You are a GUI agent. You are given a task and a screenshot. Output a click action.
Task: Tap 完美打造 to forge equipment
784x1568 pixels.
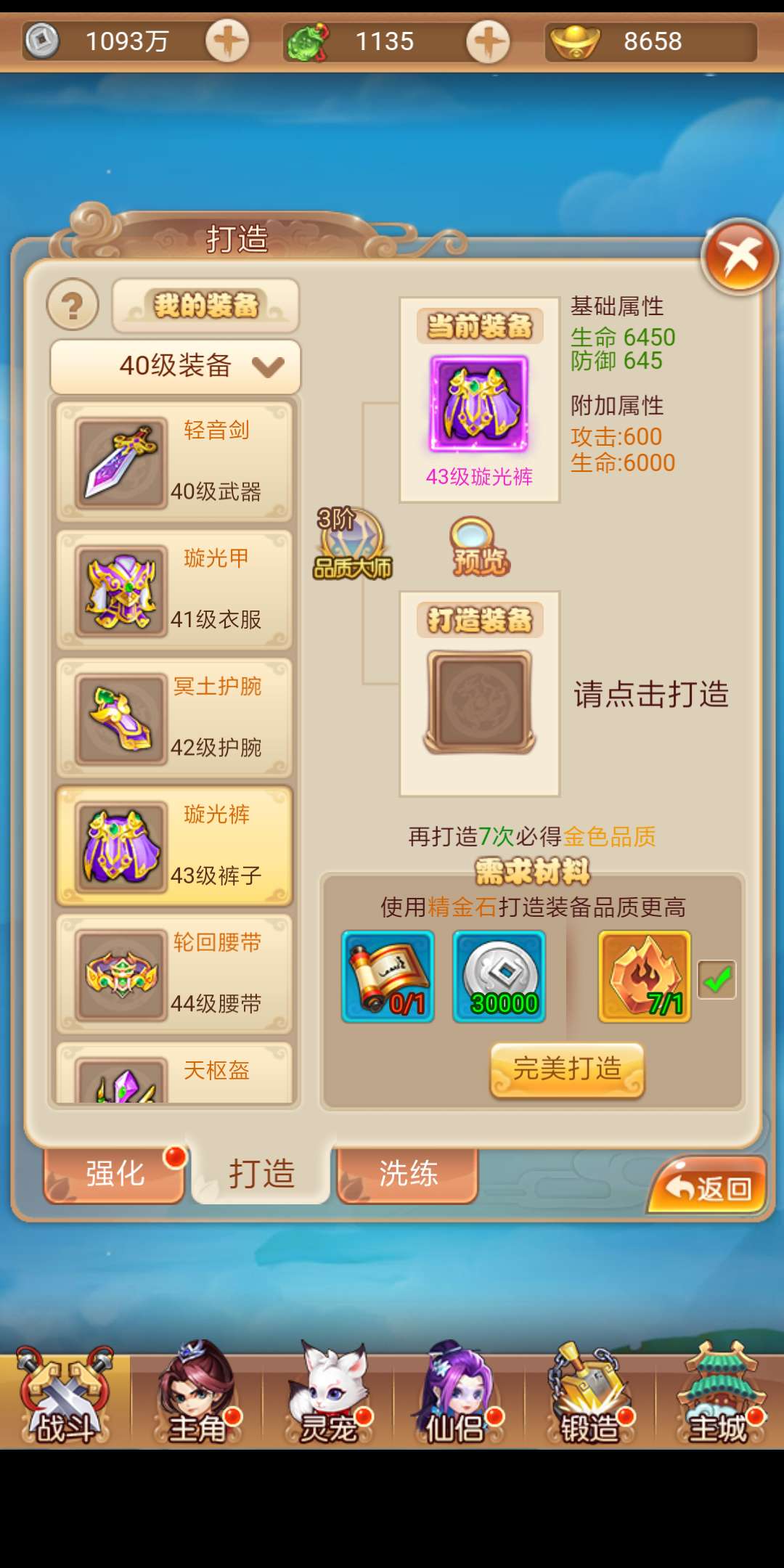coord(567,1069)
